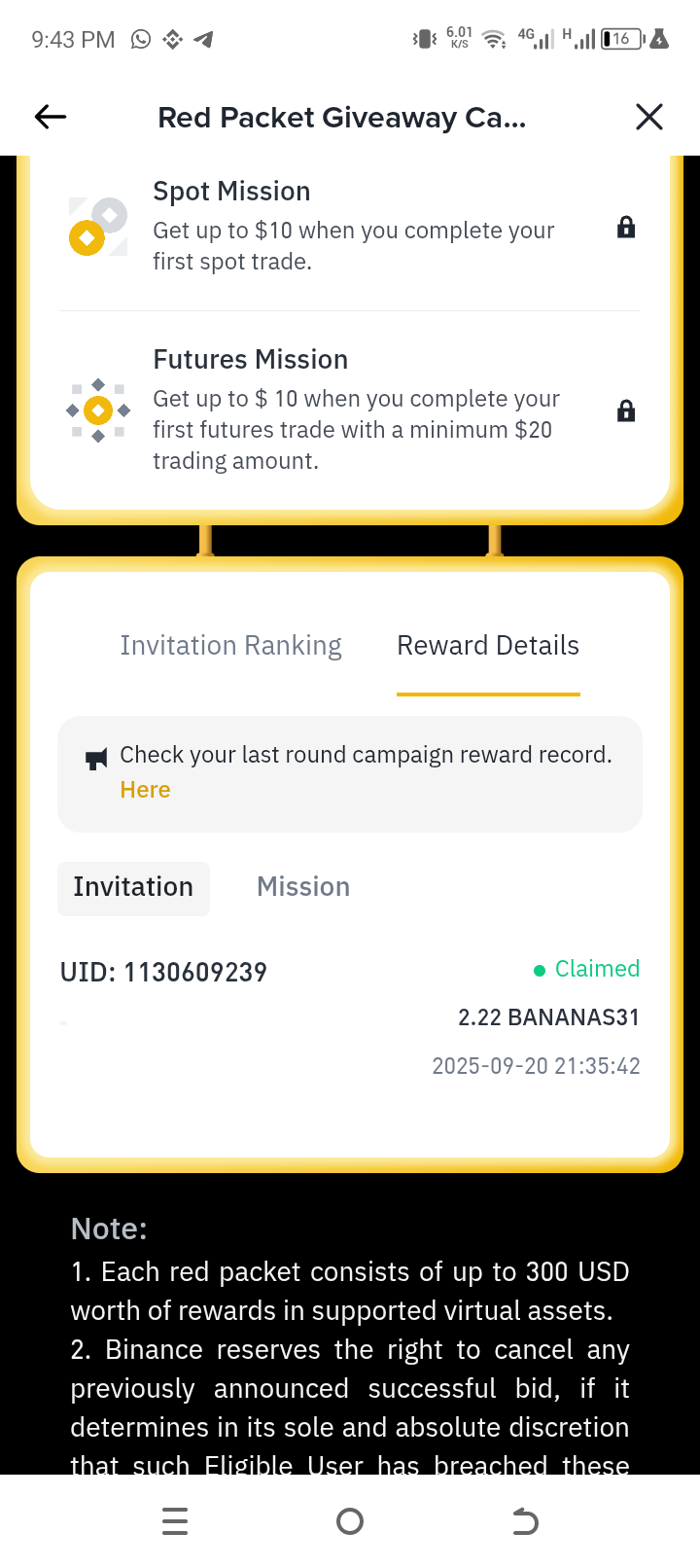Viewport: 700px width, 1568px height.
Task: Close the Red Packet Giveaway page
Action: coord(648,118)
